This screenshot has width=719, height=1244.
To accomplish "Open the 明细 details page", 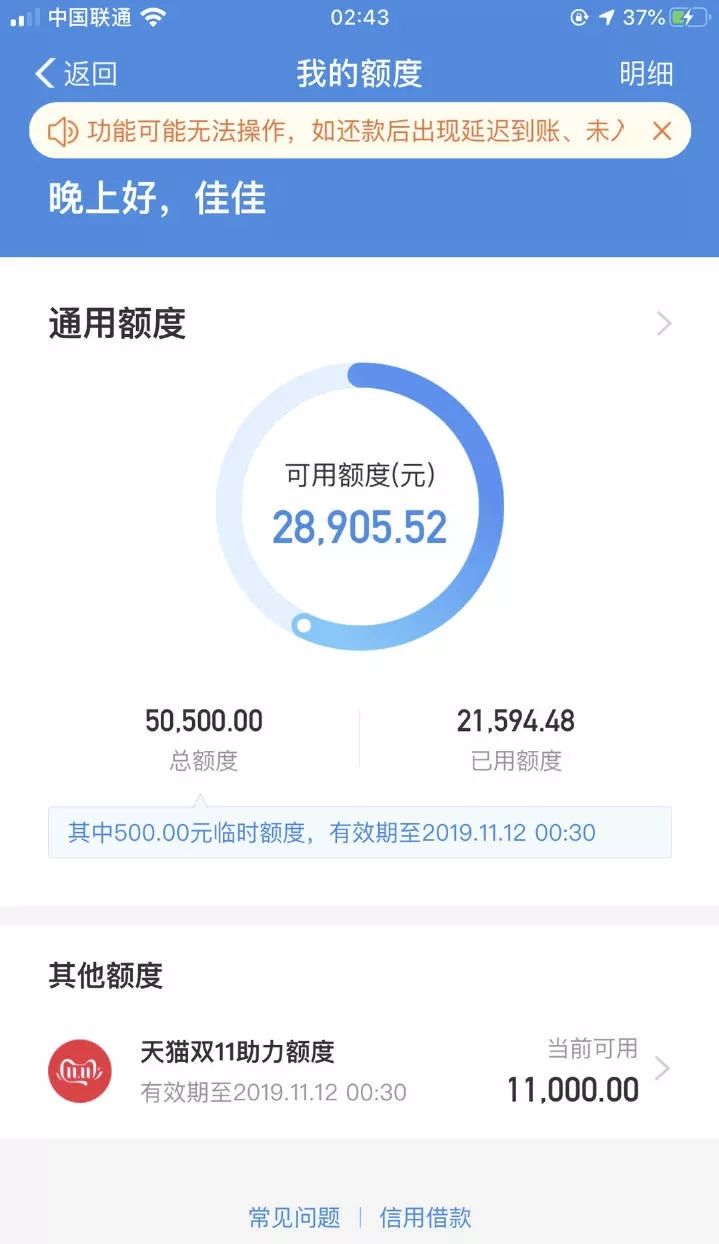I will click(x=646, y=73).
